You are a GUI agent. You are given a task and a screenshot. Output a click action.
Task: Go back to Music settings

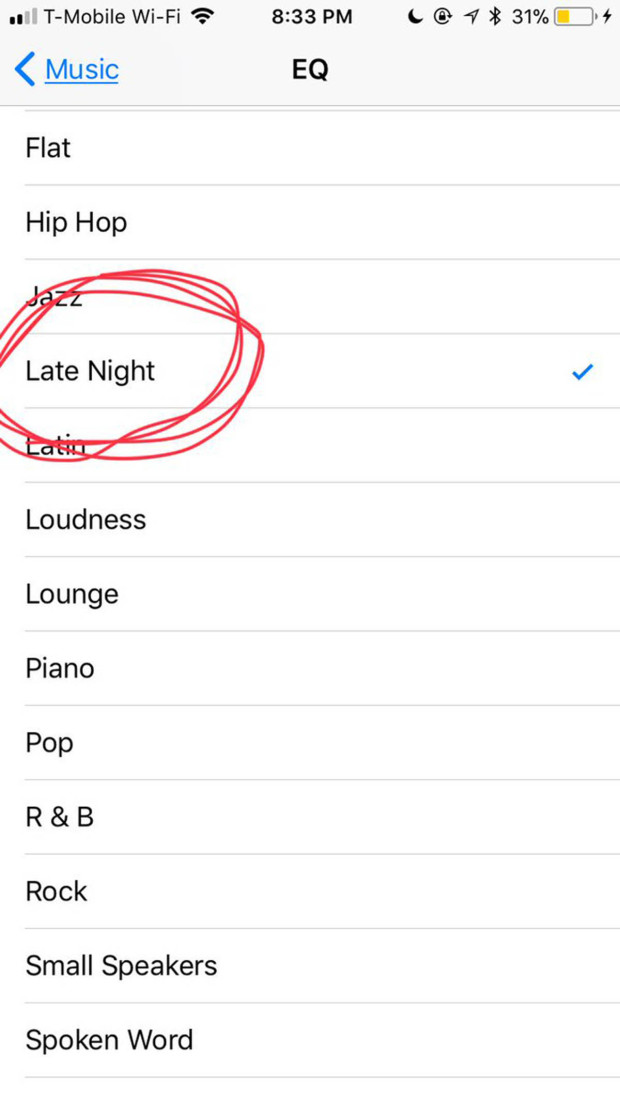tap(67, 70)
